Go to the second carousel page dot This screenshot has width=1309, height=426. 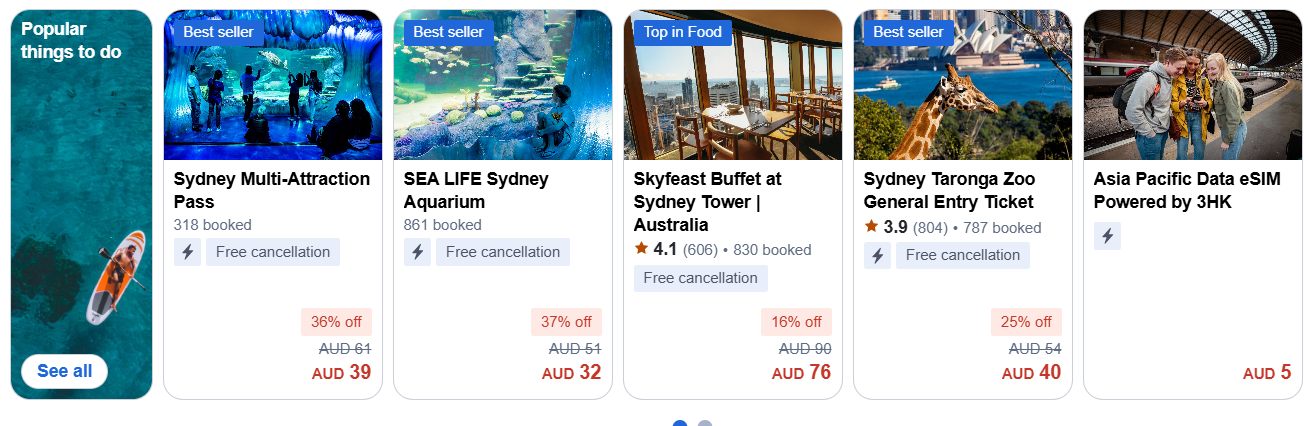pos(704,424)
